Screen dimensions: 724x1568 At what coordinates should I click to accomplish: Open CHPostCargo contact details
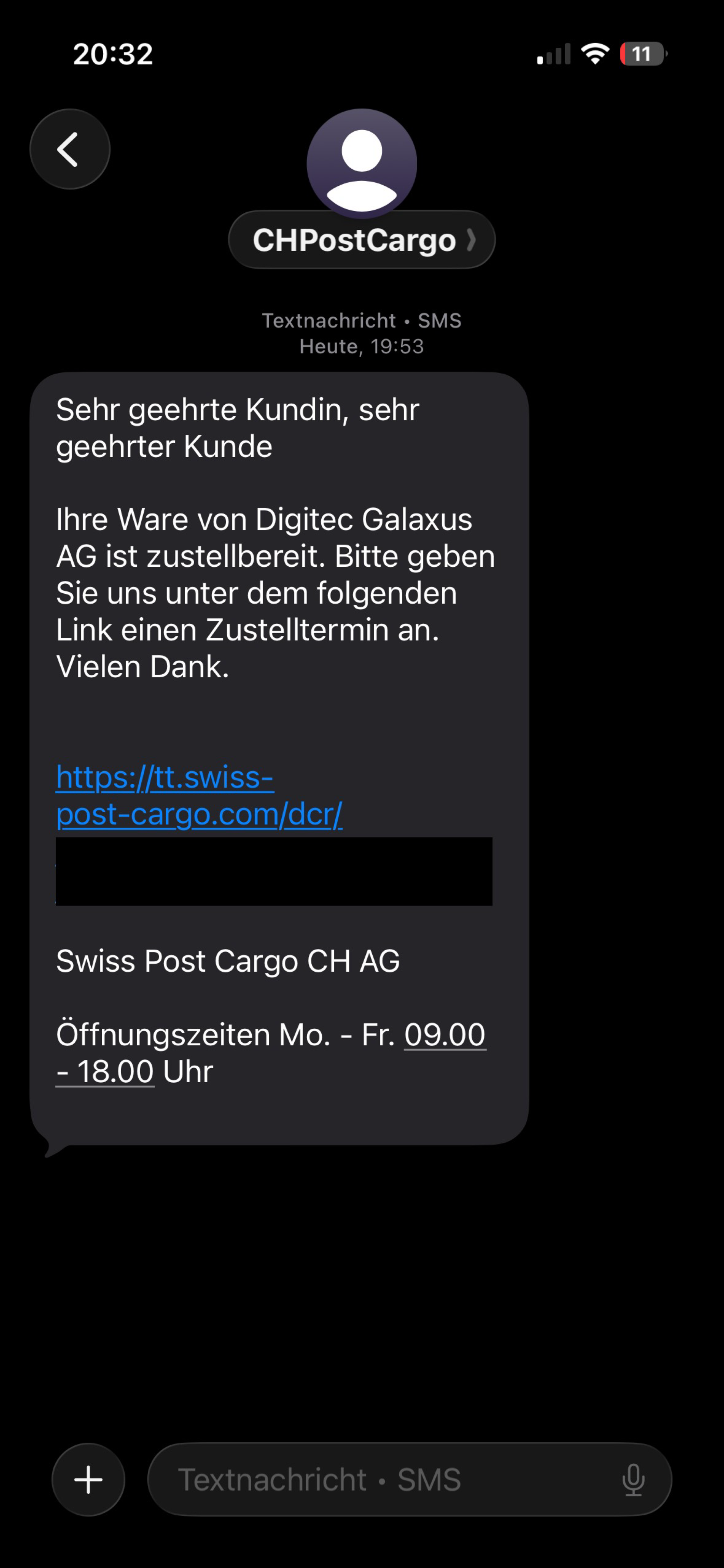pyautogui.click(x=361, y=240)
